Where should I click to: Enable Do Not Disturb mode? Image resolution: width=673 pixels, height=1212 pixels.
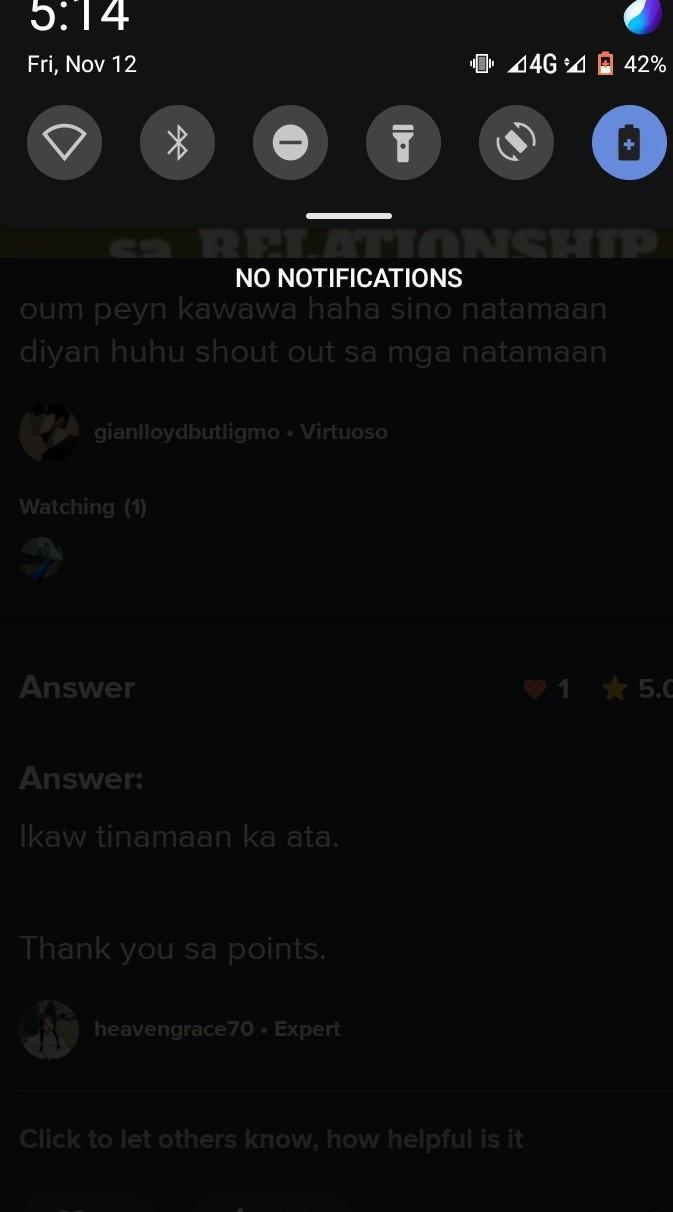(x=290, y=143)
